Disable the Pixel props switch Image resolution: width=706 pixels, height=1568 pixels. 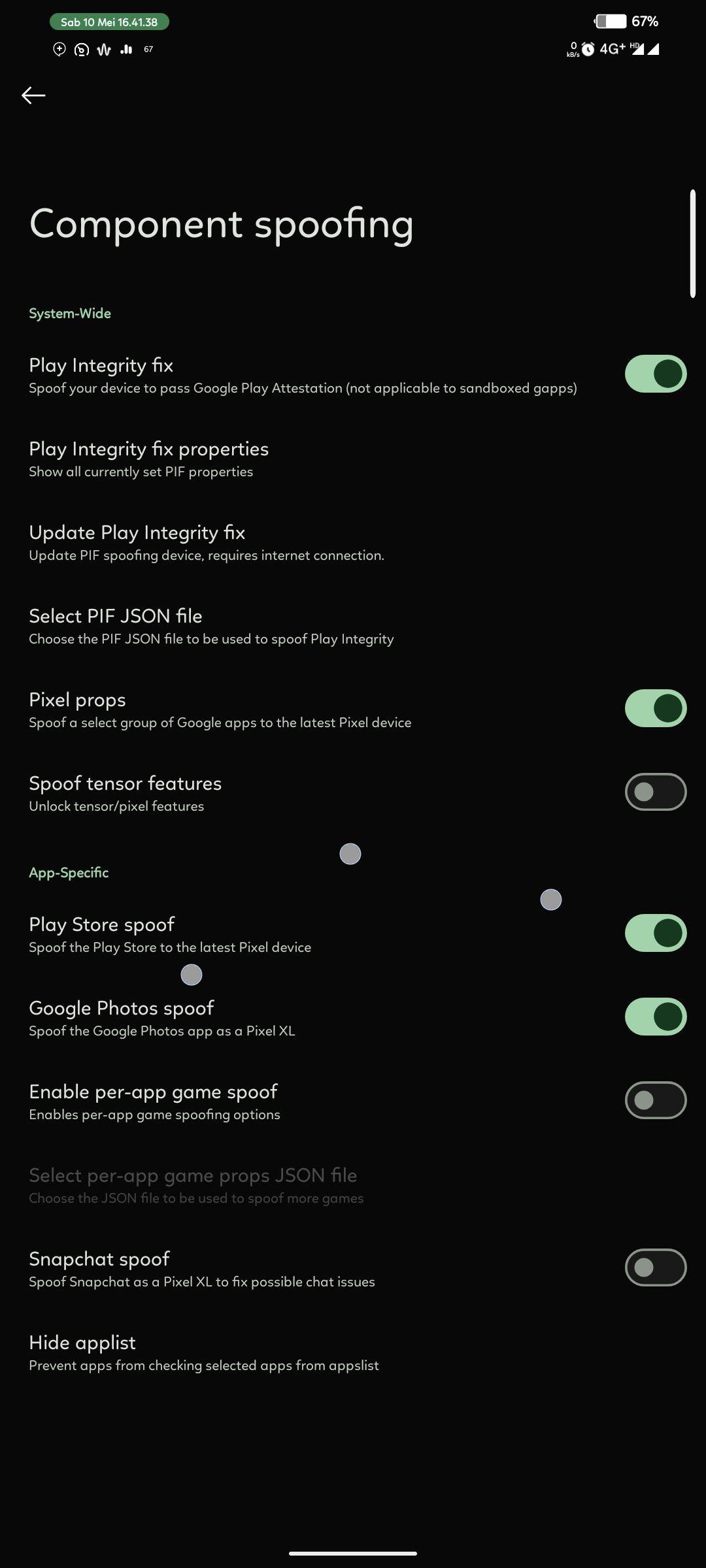[x=656, y=708]
